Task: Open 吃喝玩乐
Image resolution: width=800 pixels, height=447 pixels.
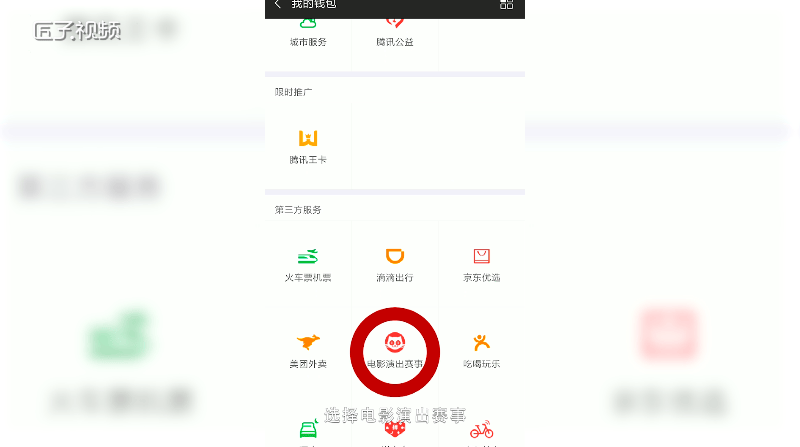Action: click(481, 350)
